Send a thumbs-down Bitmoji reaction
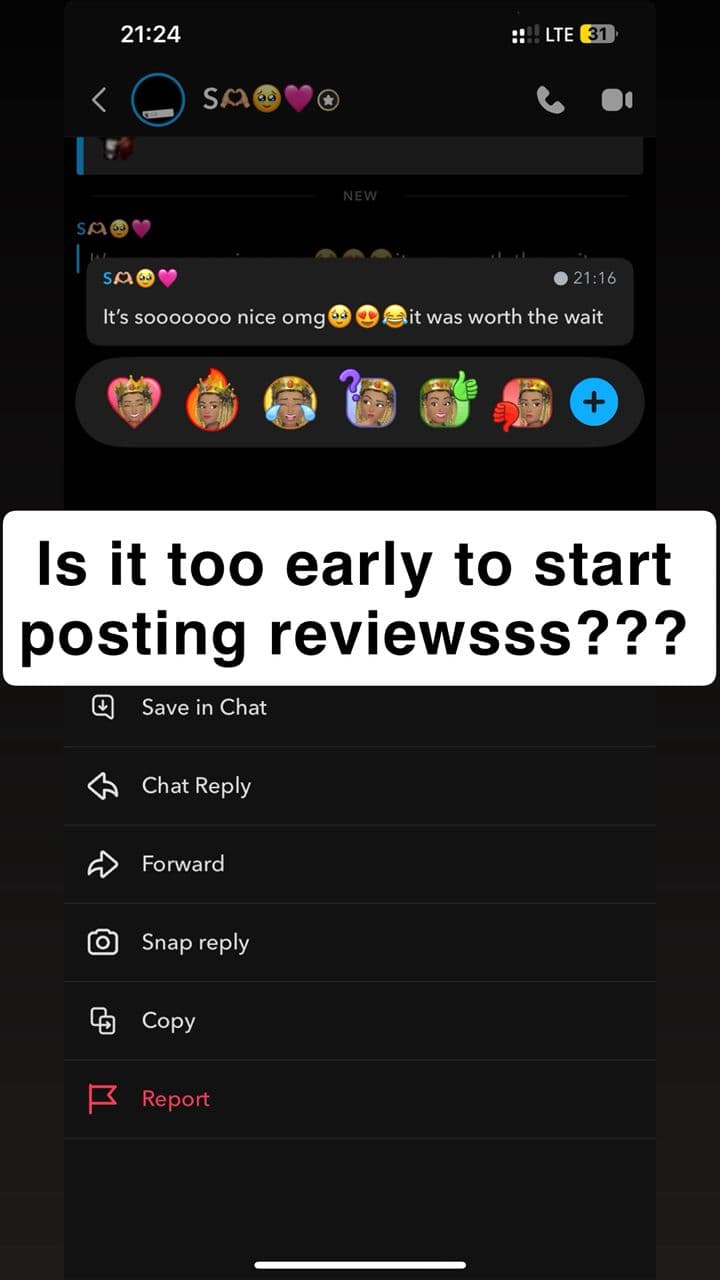The image size is (720, 1280). (x=525, y=400)
